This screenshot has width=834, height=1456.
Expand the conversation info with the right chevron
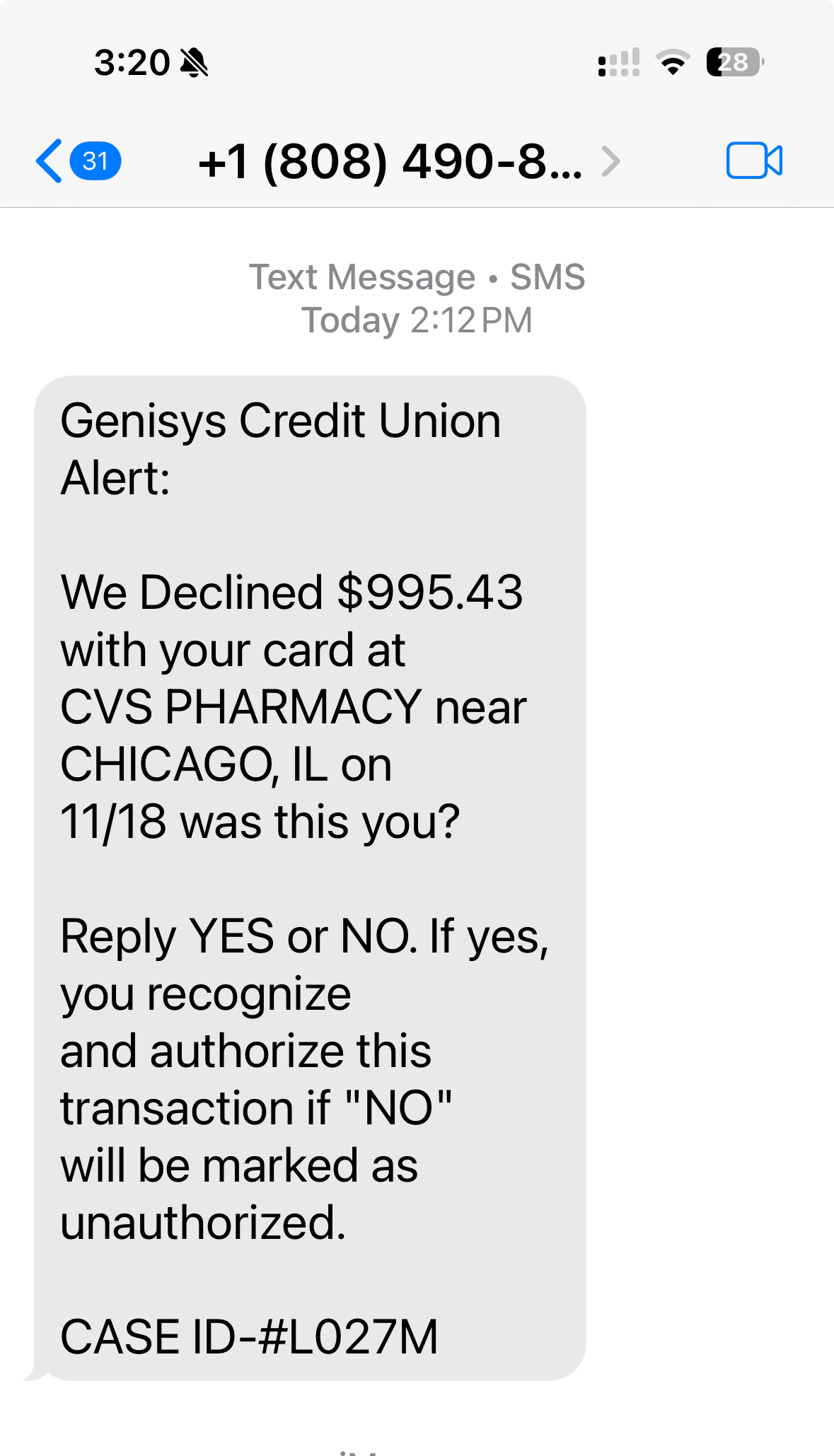(610, 161)
